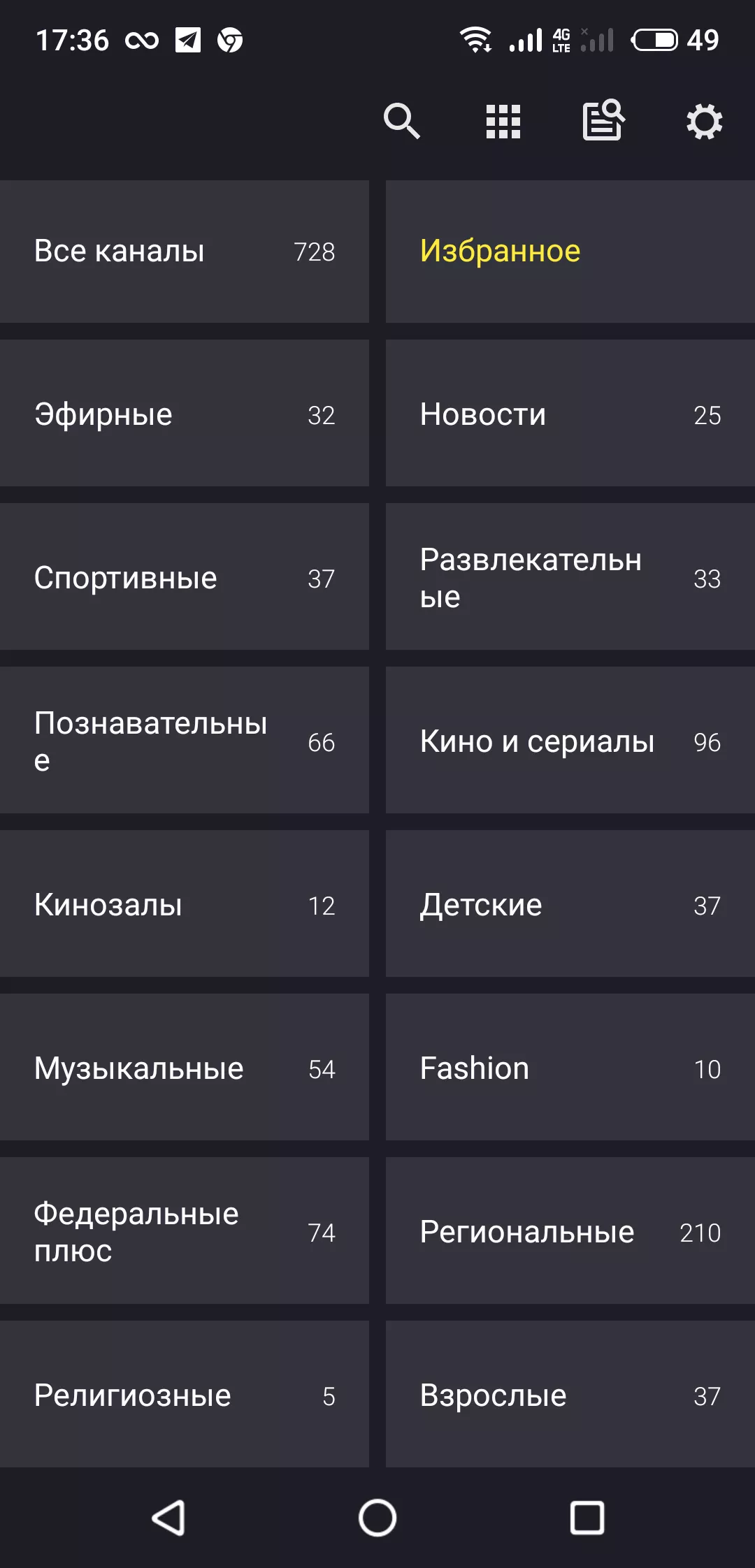The height and width of the screenshot is (1568, 755).
Task: Open the search icon
Action: (x=402, y=122)
